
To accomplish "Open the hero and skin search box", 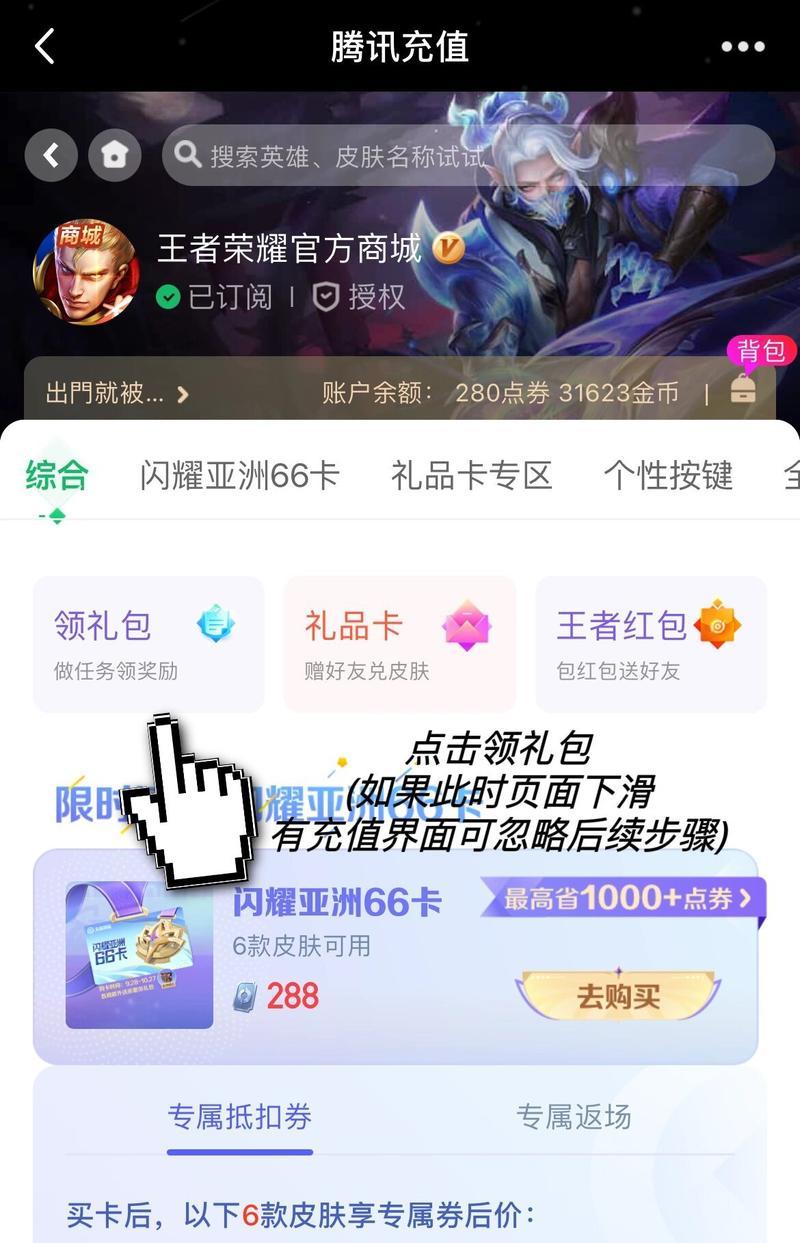I will 468,155.
